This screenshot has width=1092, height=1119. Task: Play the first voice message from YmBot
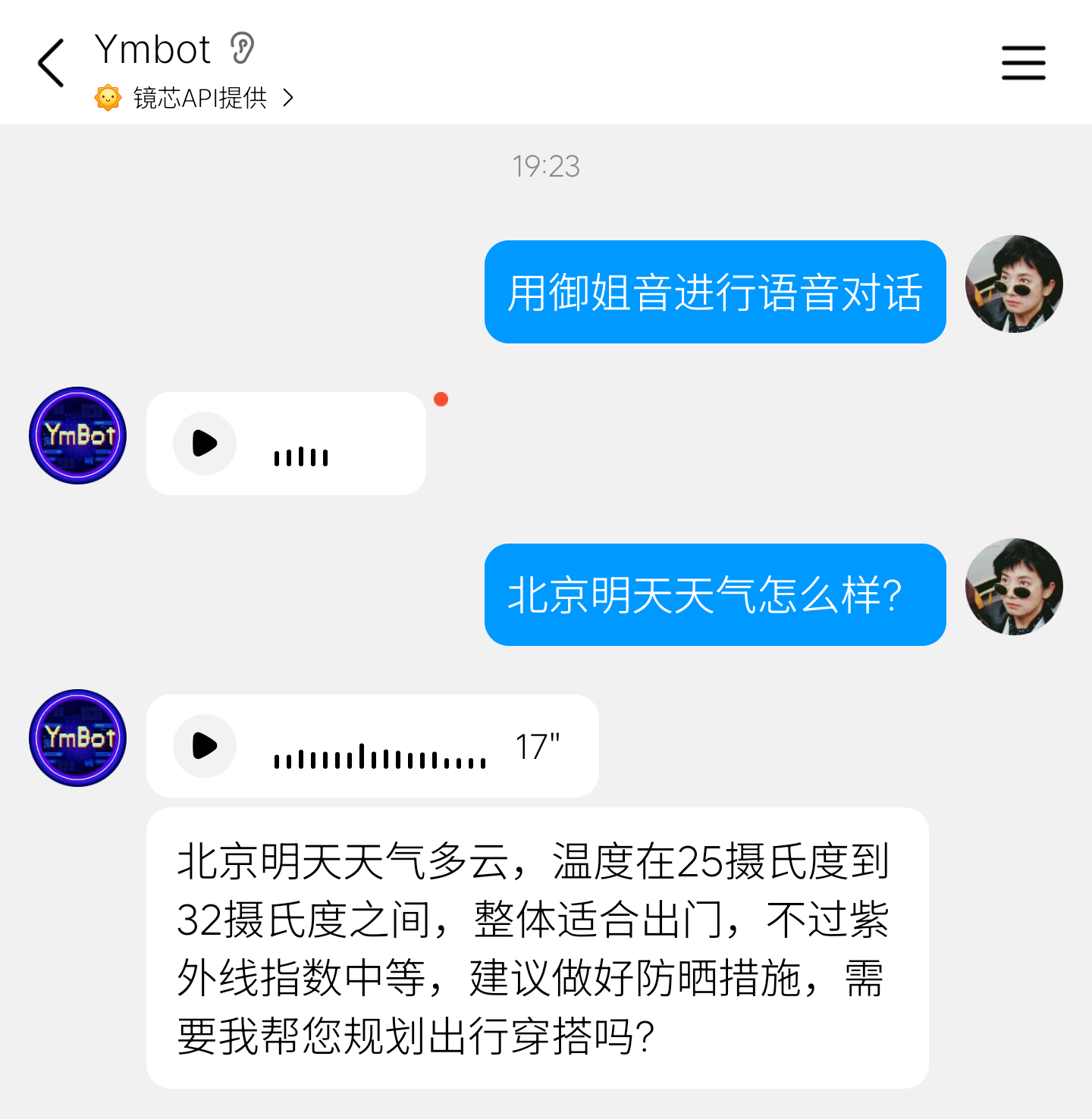click(204, 444)
